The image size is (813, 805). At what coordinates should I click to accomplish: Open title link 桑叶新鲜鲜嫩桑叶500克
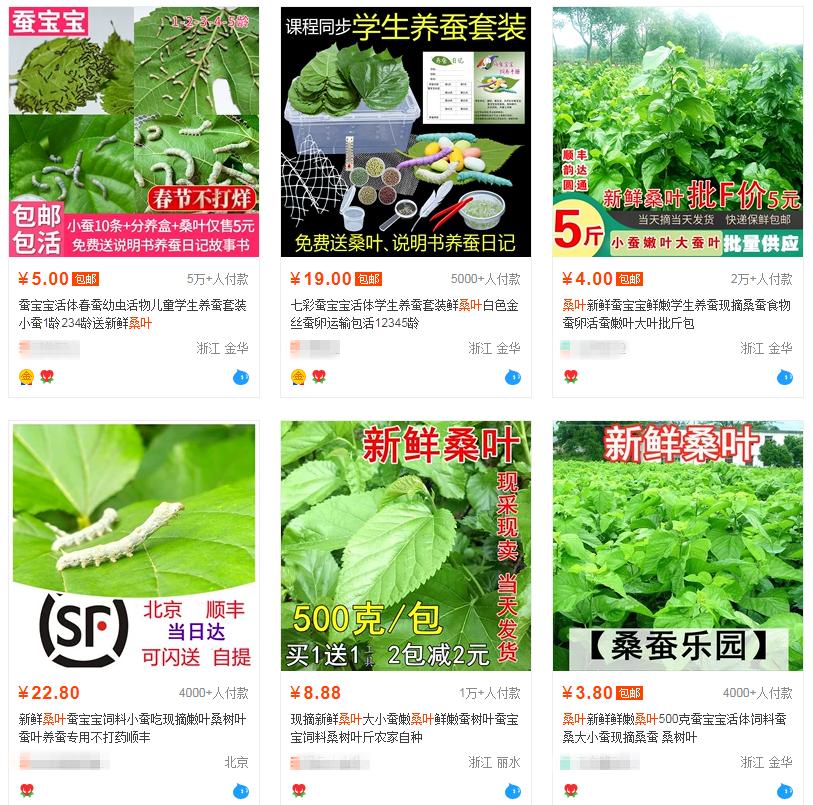click(x=676, y=719)
